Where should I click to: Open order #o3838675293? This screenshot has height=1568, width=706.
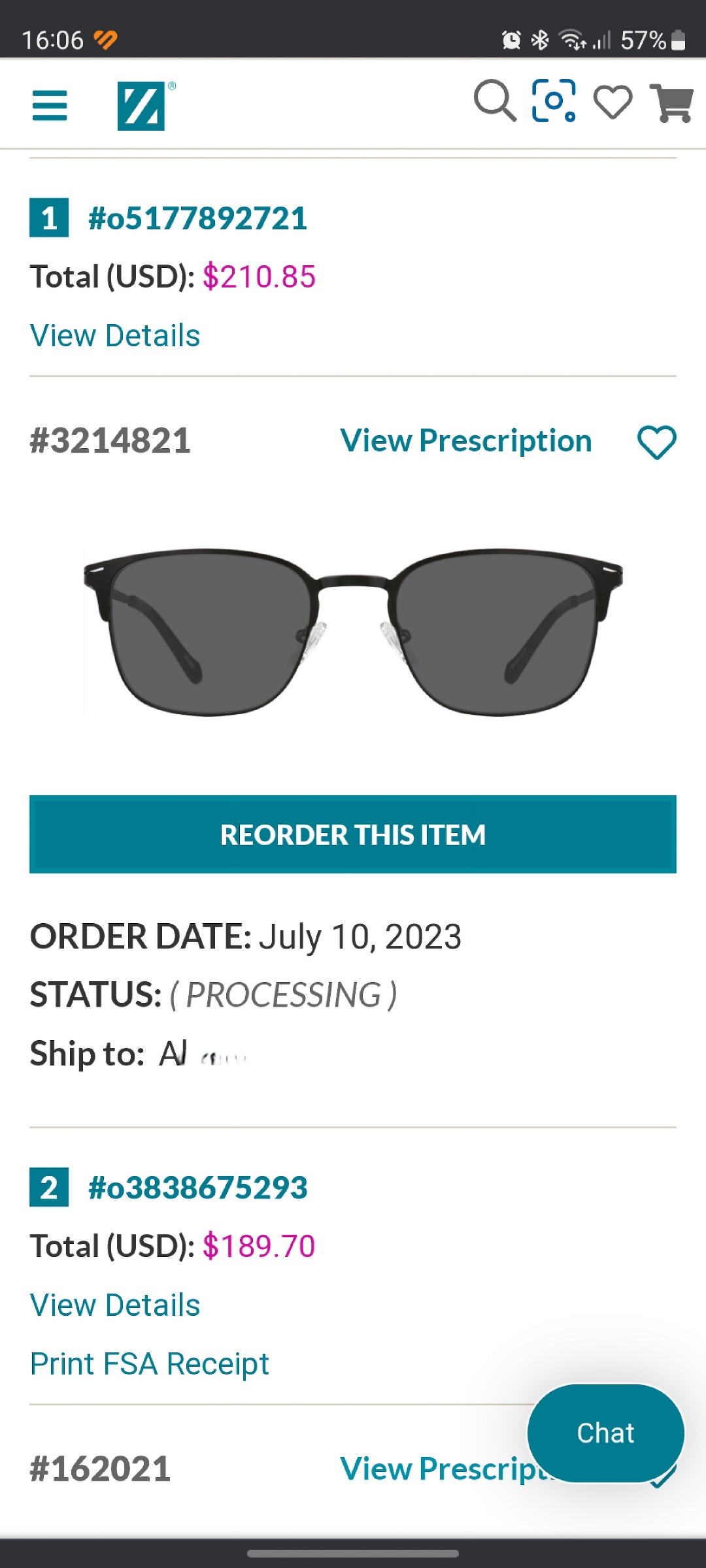[197, 1188]
